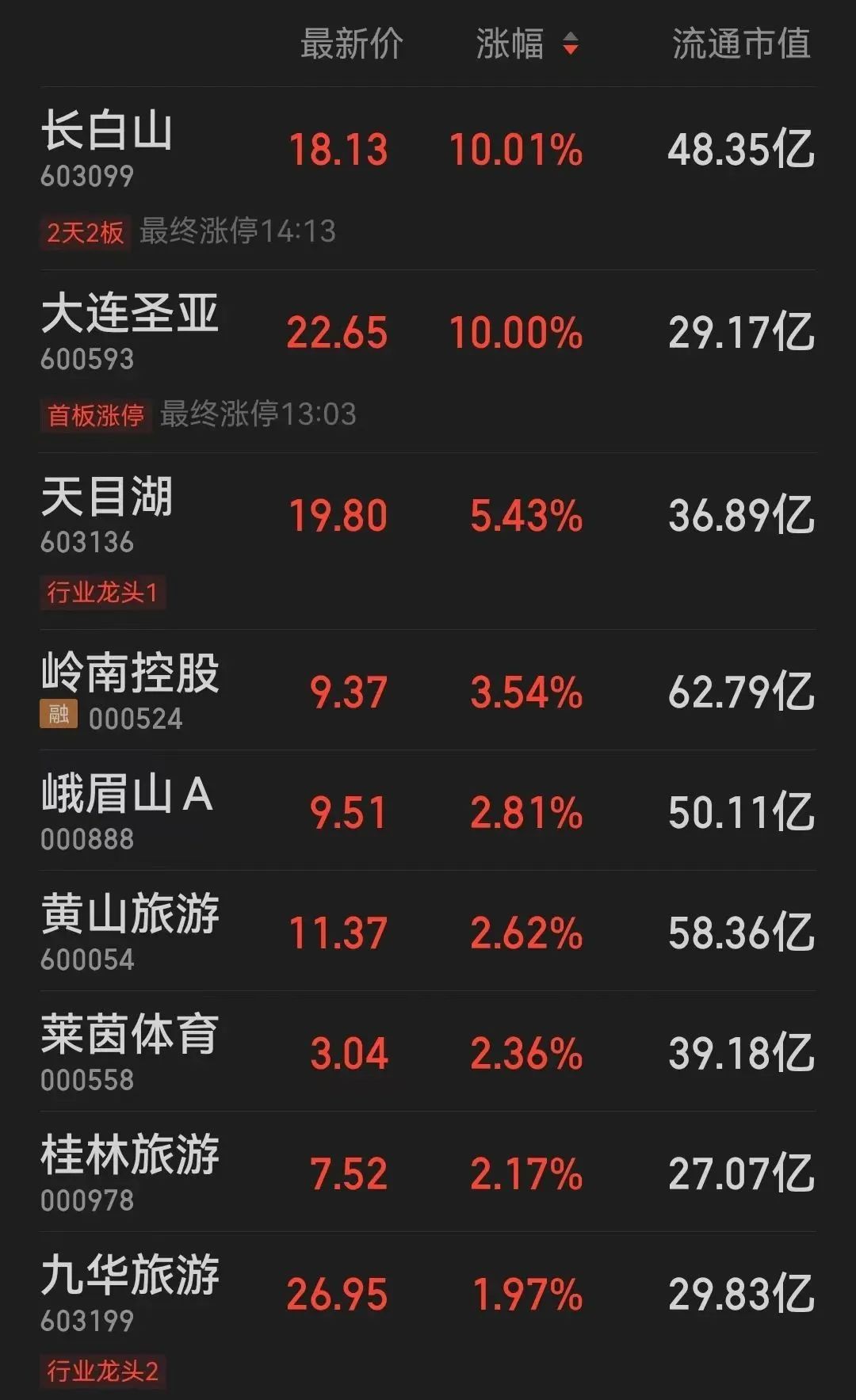The width and height of the screenshot is (856, 1400).
Task: Click 最终涨停13:03 label under 大连圣亚
Action: 259,413
